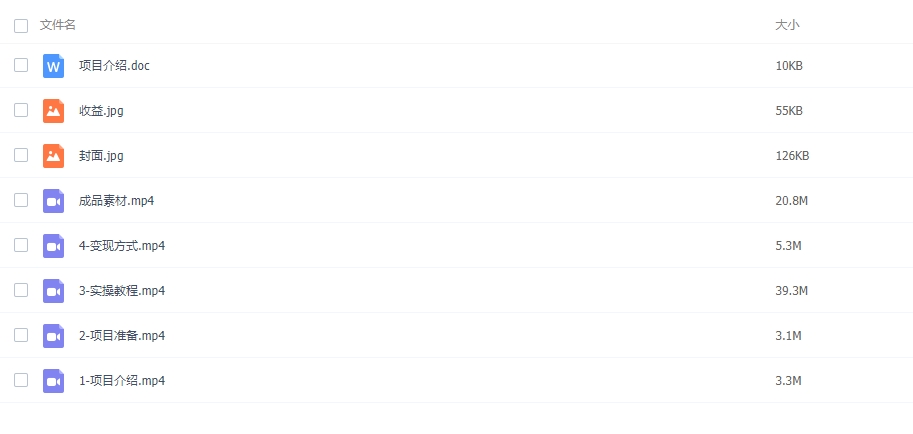Open the video 2-项目准备.mp4
The image size is (913, 434).
[x=121, y=336]
